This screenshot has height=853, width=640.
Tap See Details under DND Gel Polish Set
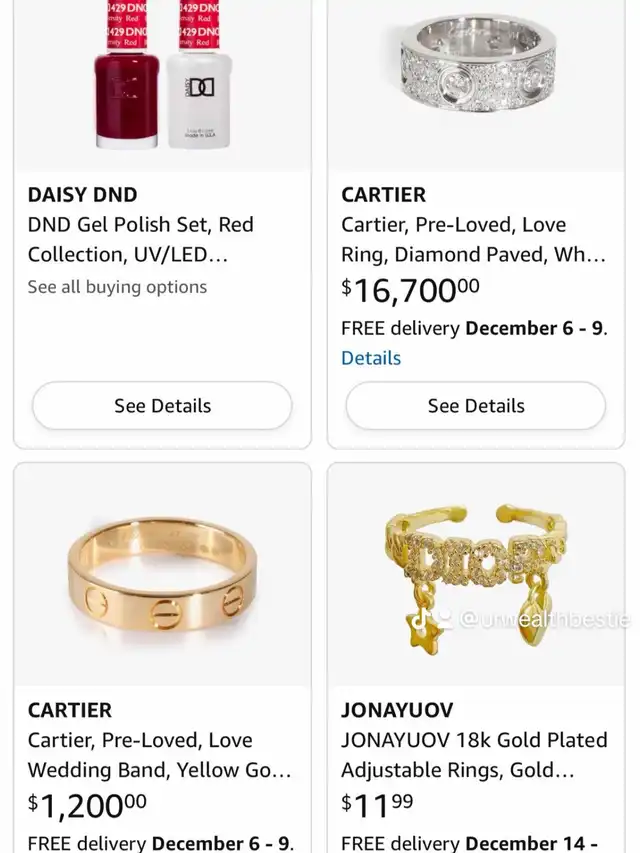pos(162,406)
